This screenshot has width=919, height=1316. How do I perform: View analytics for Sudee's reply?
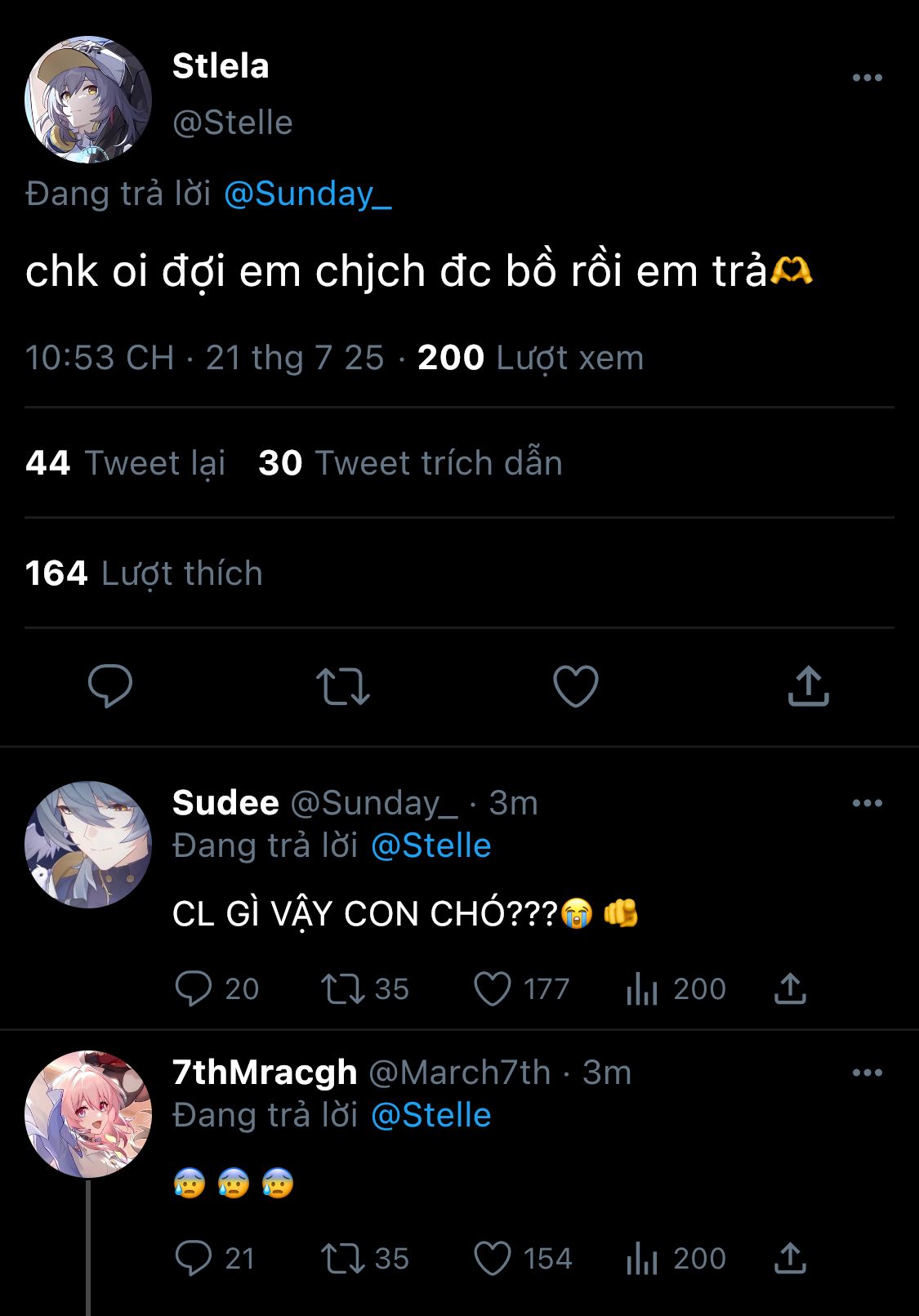click(676, 988)
